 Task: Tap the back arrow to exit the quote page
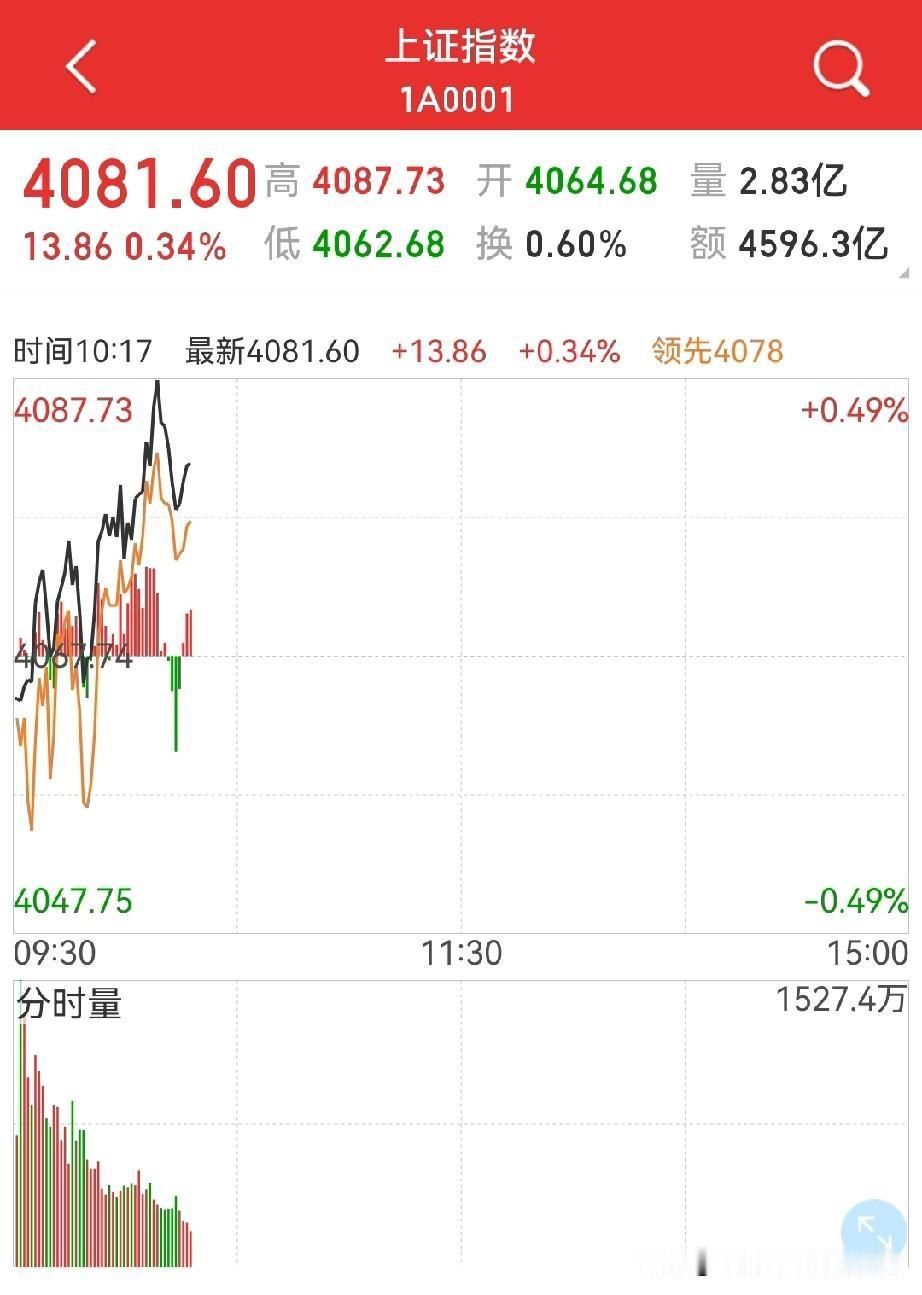[x=80, y=68]
